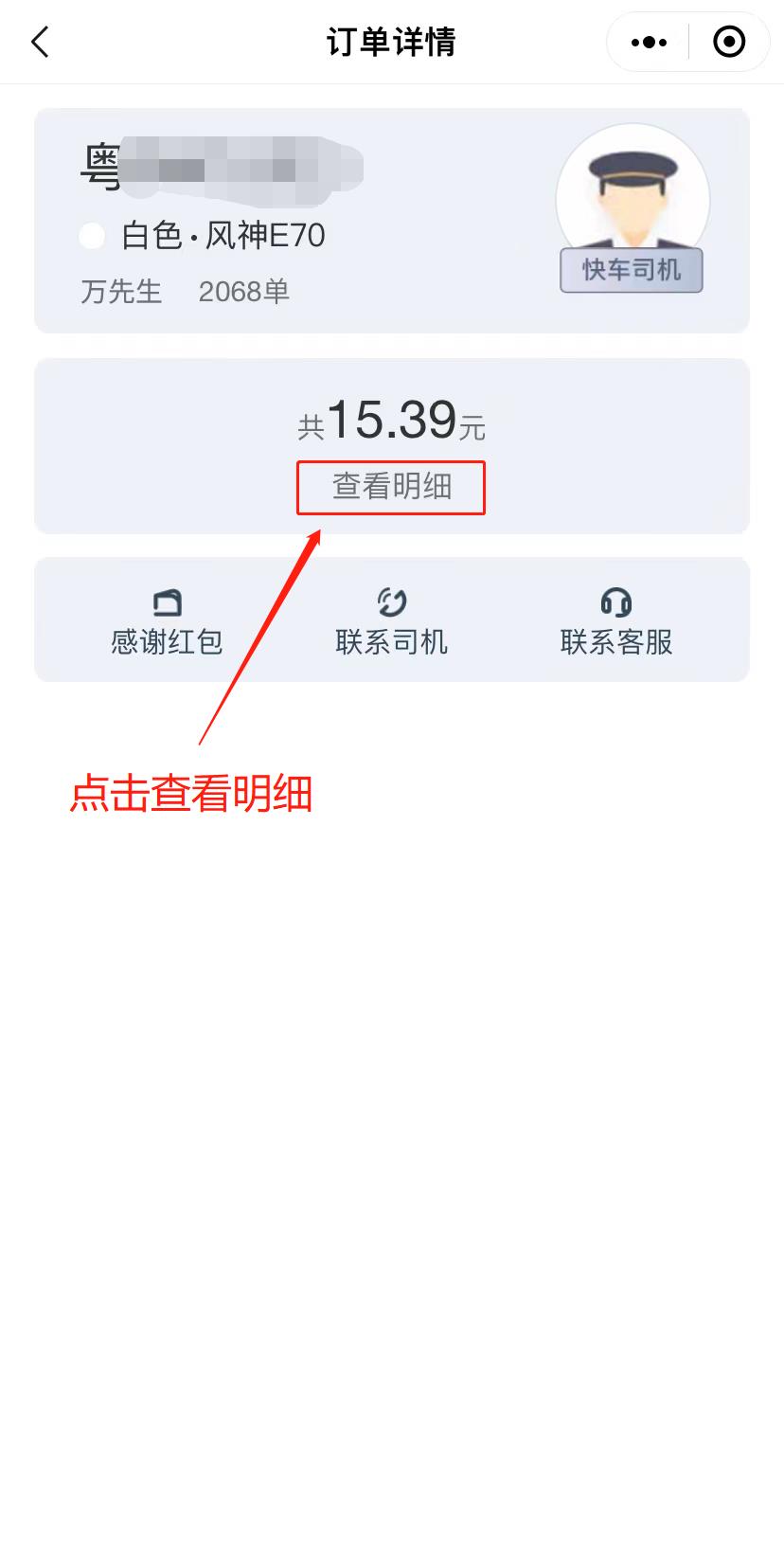Screen dimensions: 784x1562
Task: Tap the 感谢红包 text label
Action: point(166,641)
